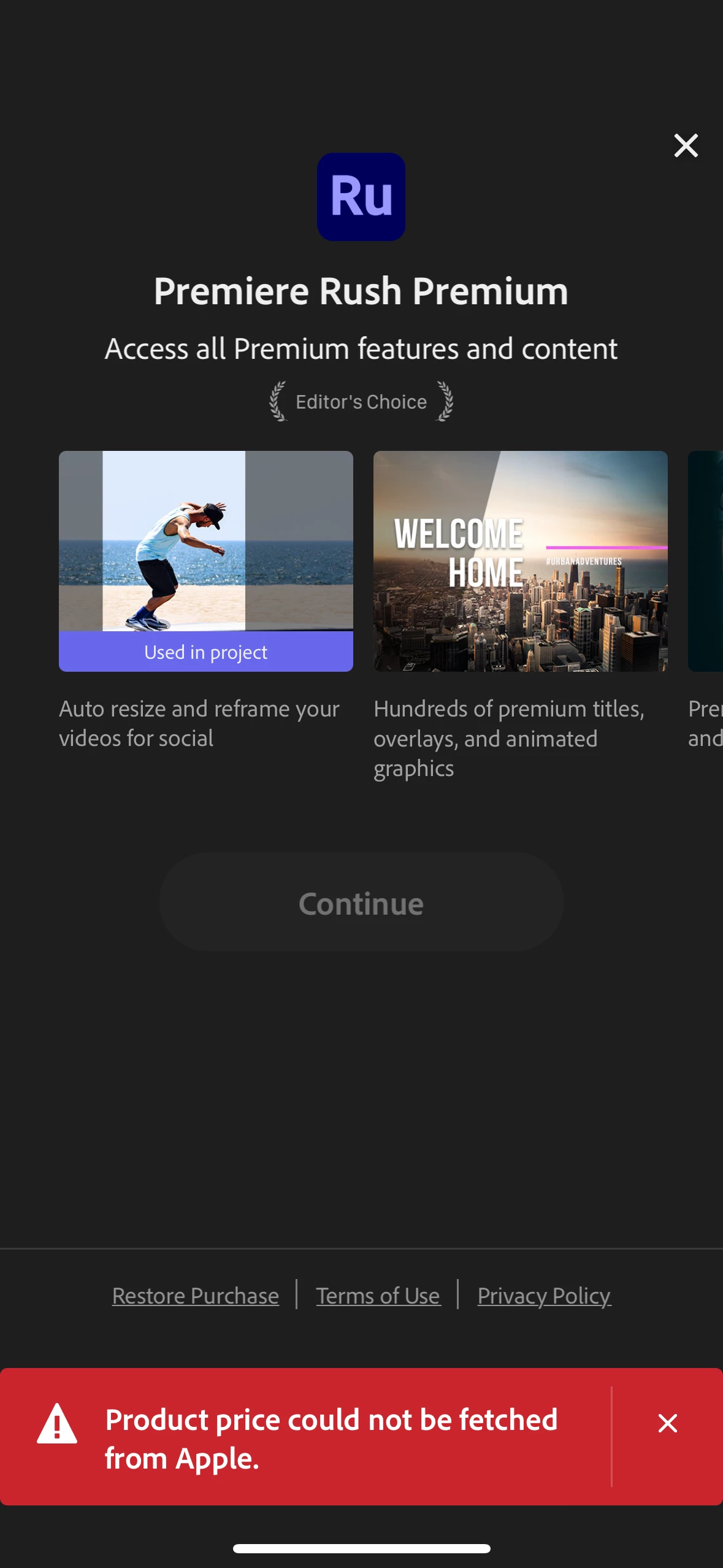This screenshot has width=723, height=1568.
Task: Select the Welcome Home premium titles card
Action: click(x=520, y=560)
